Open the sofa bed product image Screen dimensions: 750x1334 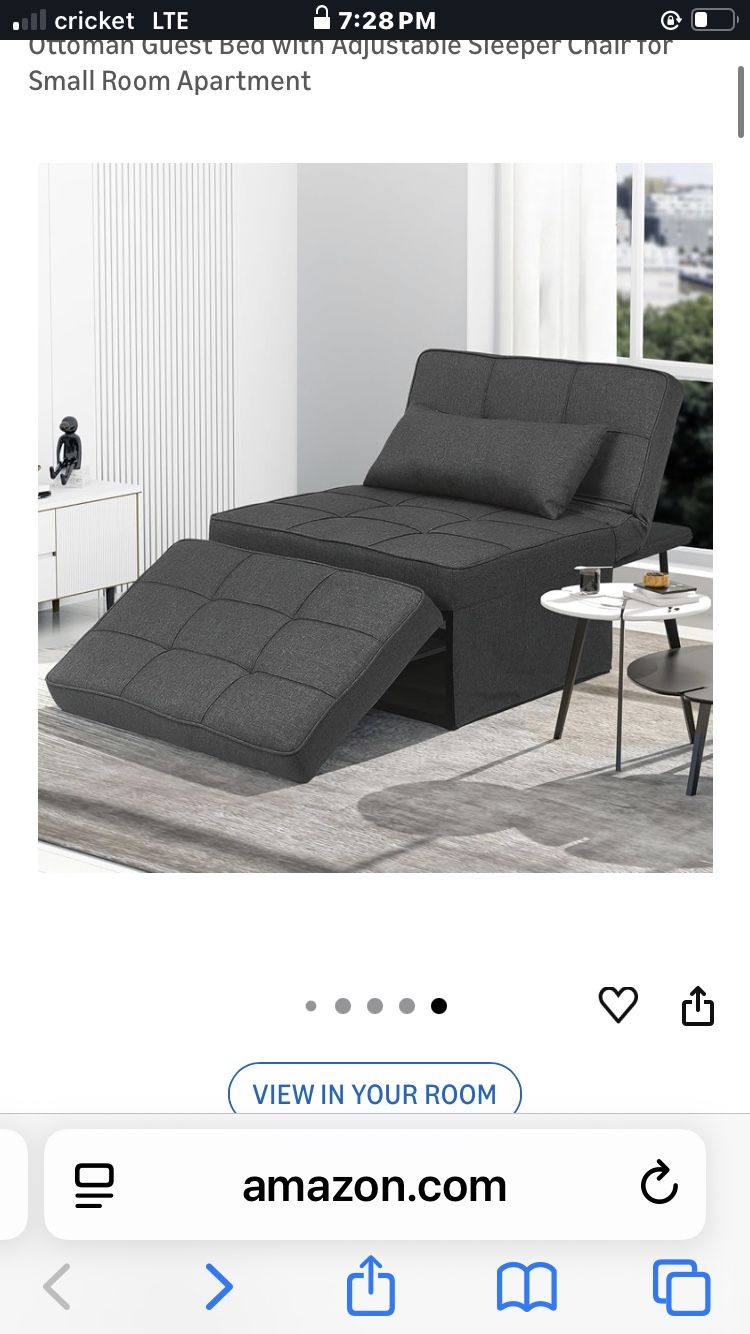(375, 518)
